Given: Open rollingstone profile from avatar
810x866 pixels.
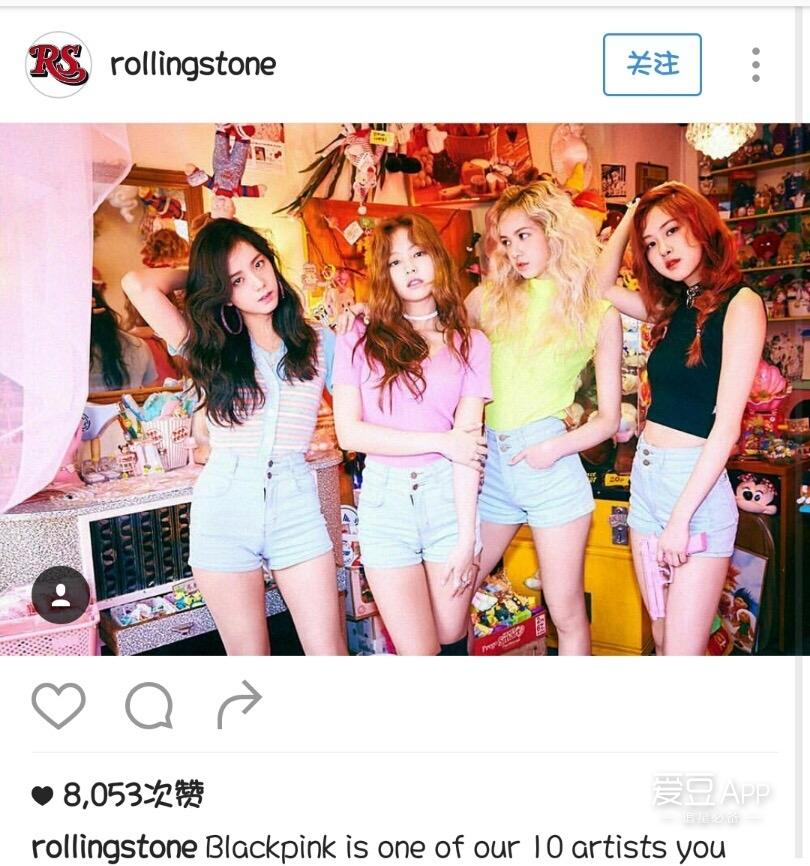Looking at the screenshot, I should click(58, 65).
